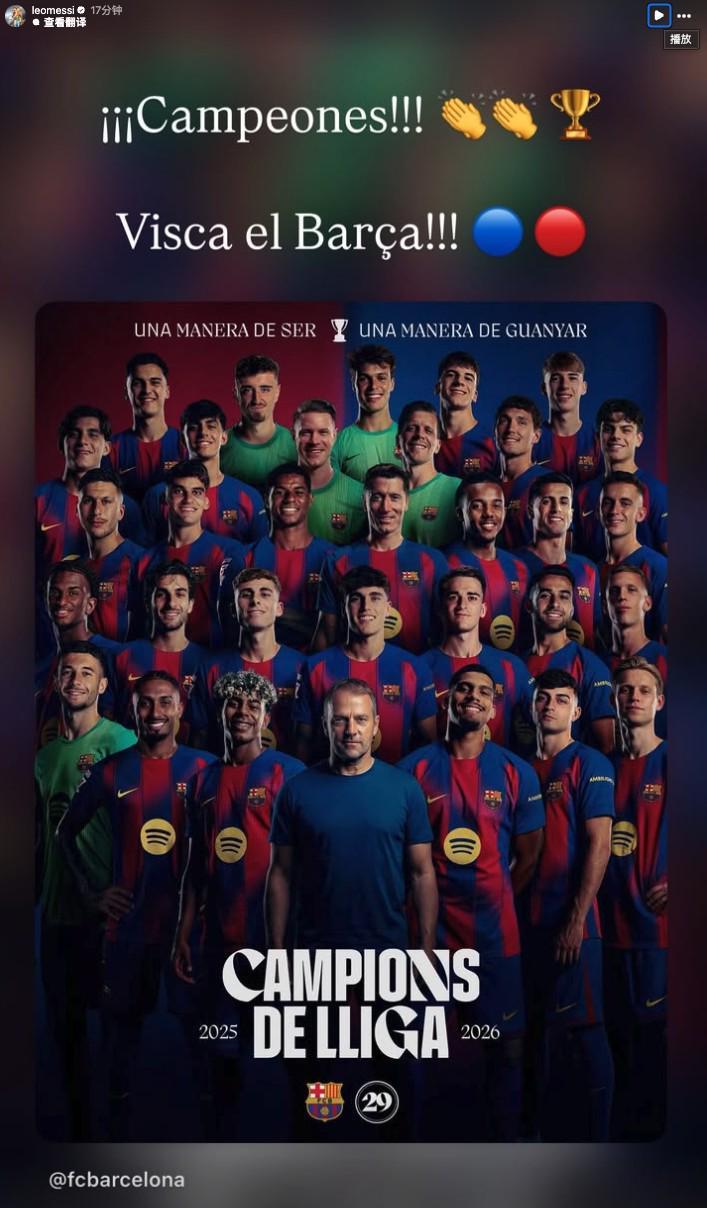Tap leomessi's profile avatar

point(15,15)
